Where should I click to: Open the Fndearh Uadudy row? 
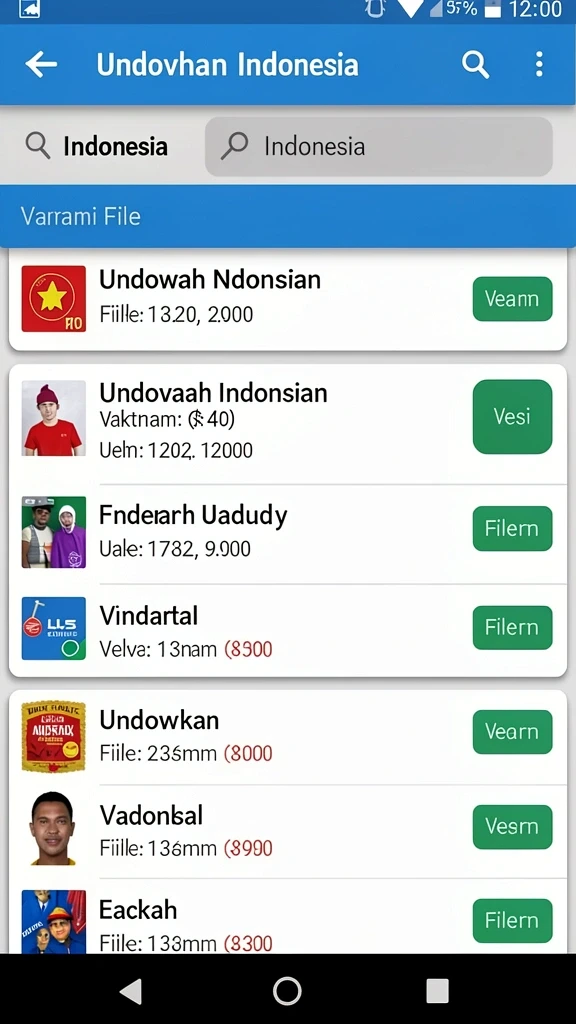pos(288,534)
